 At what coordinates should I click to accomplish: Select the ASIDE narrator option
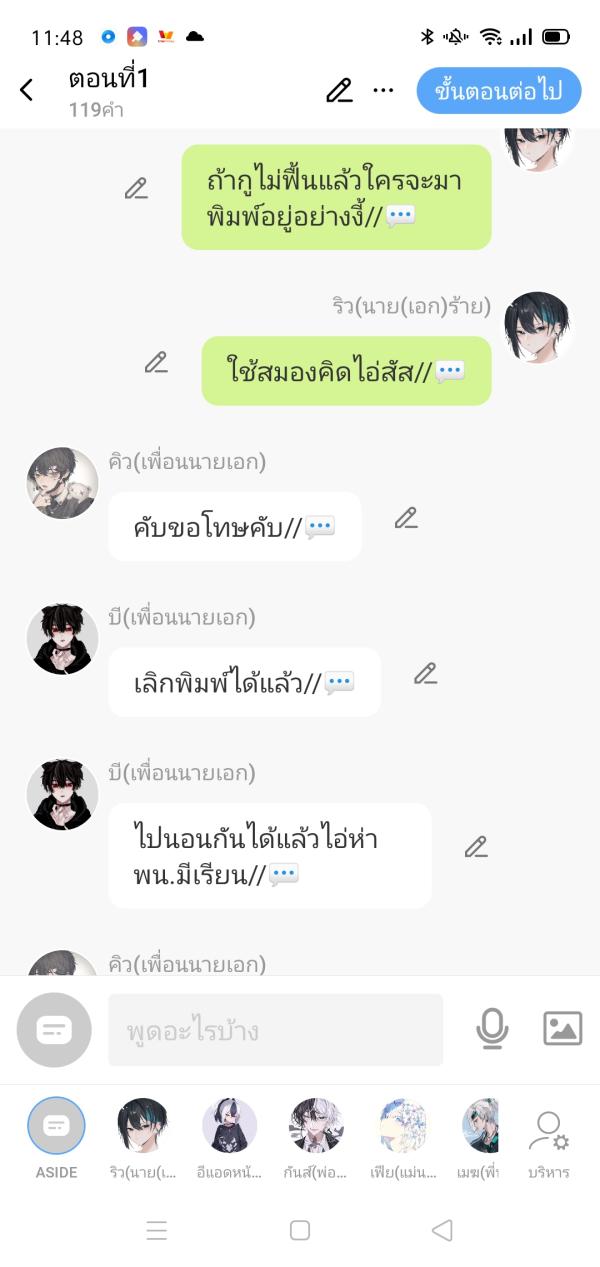(x=56, y=1126)
